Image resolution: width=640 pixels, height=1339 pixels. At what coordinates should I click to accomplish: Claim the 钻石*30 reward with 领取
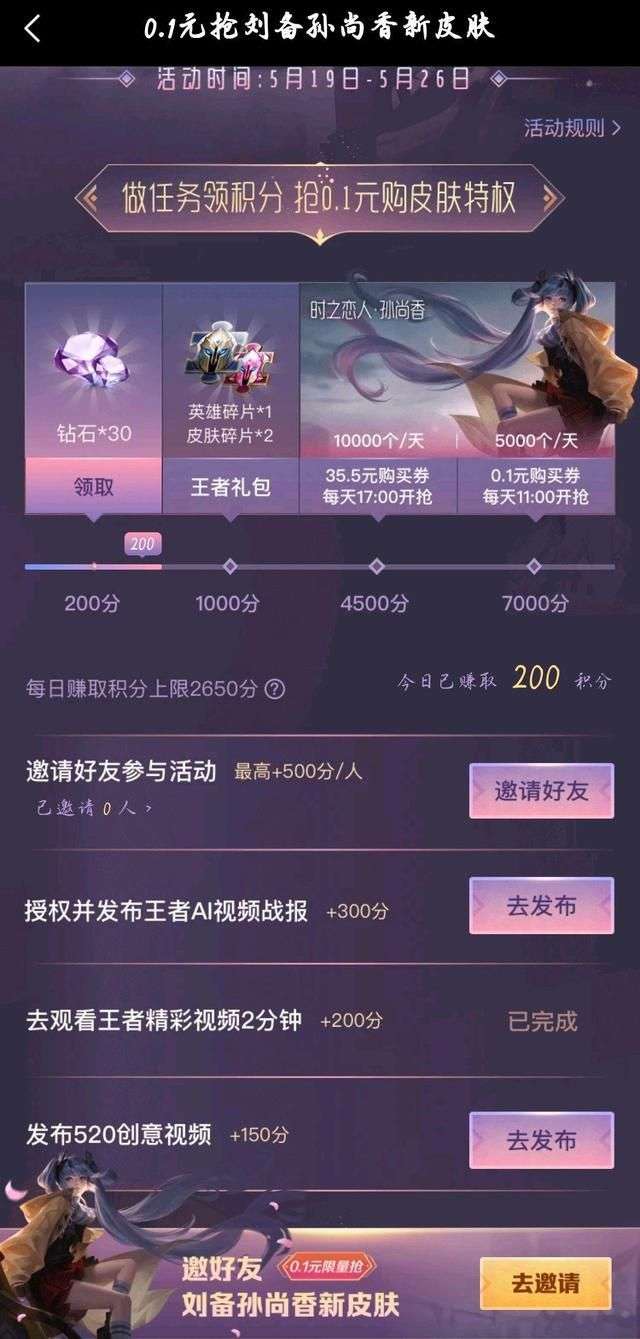click(x=93, y=487)
